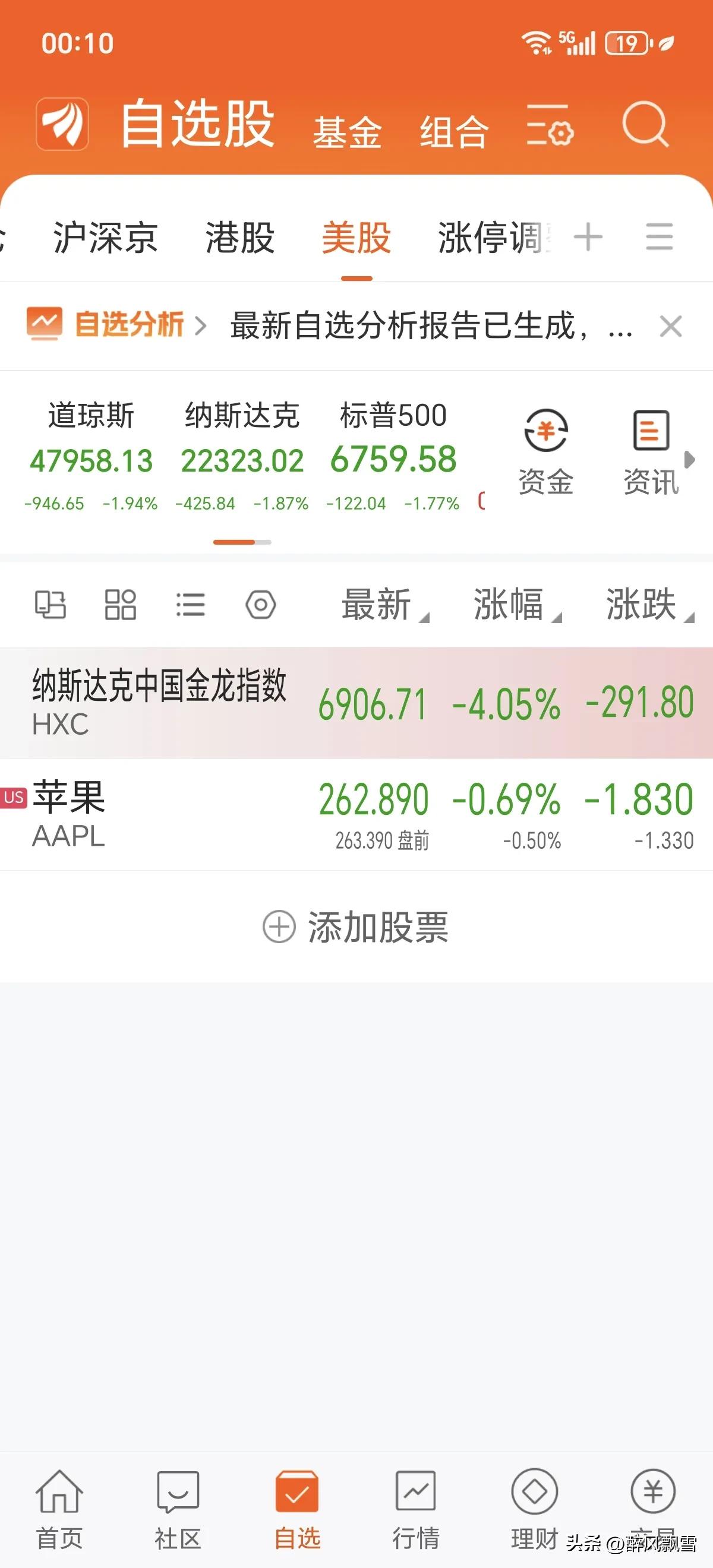Sort stocks by 最新 price column
The image size is (713, 1568).
click(377, 605)
